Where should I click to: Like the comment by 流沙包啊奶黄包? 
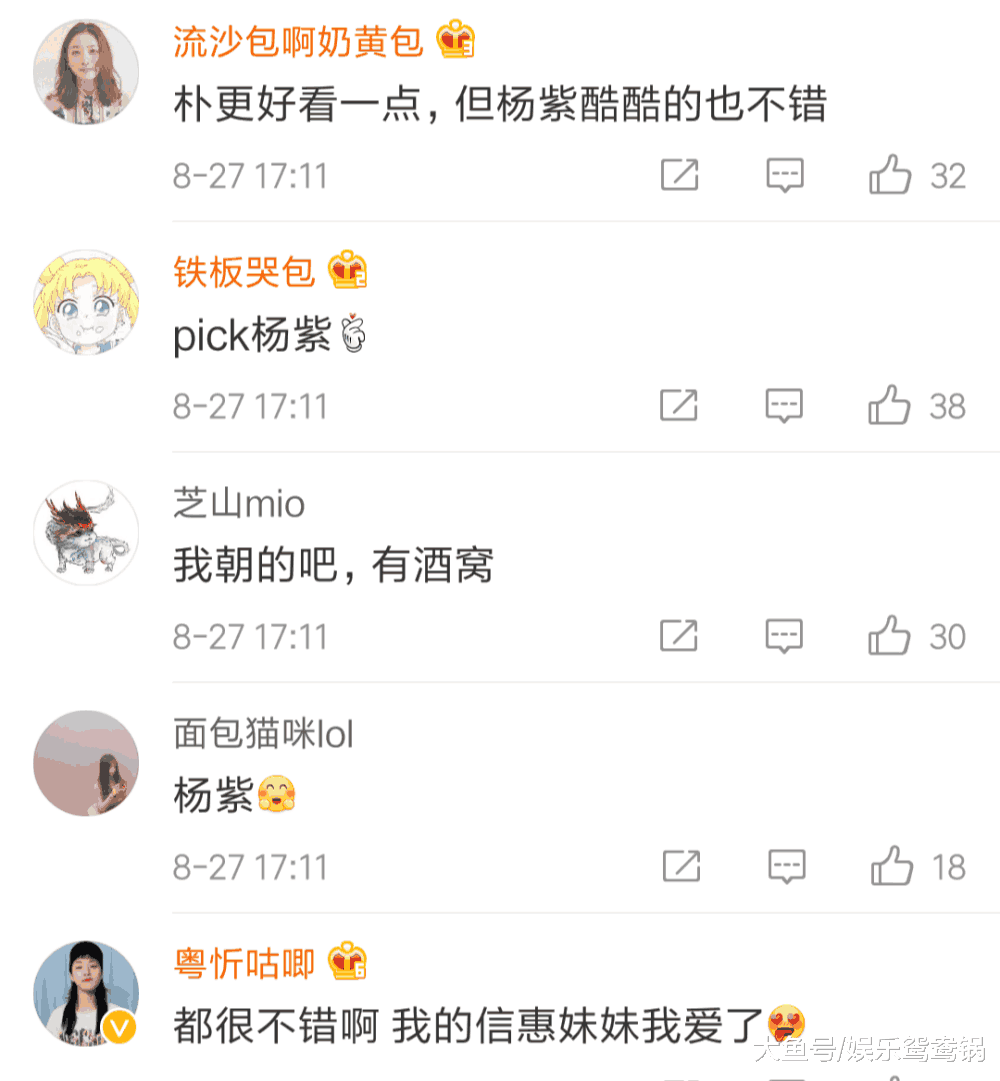[x=890, y=176]
